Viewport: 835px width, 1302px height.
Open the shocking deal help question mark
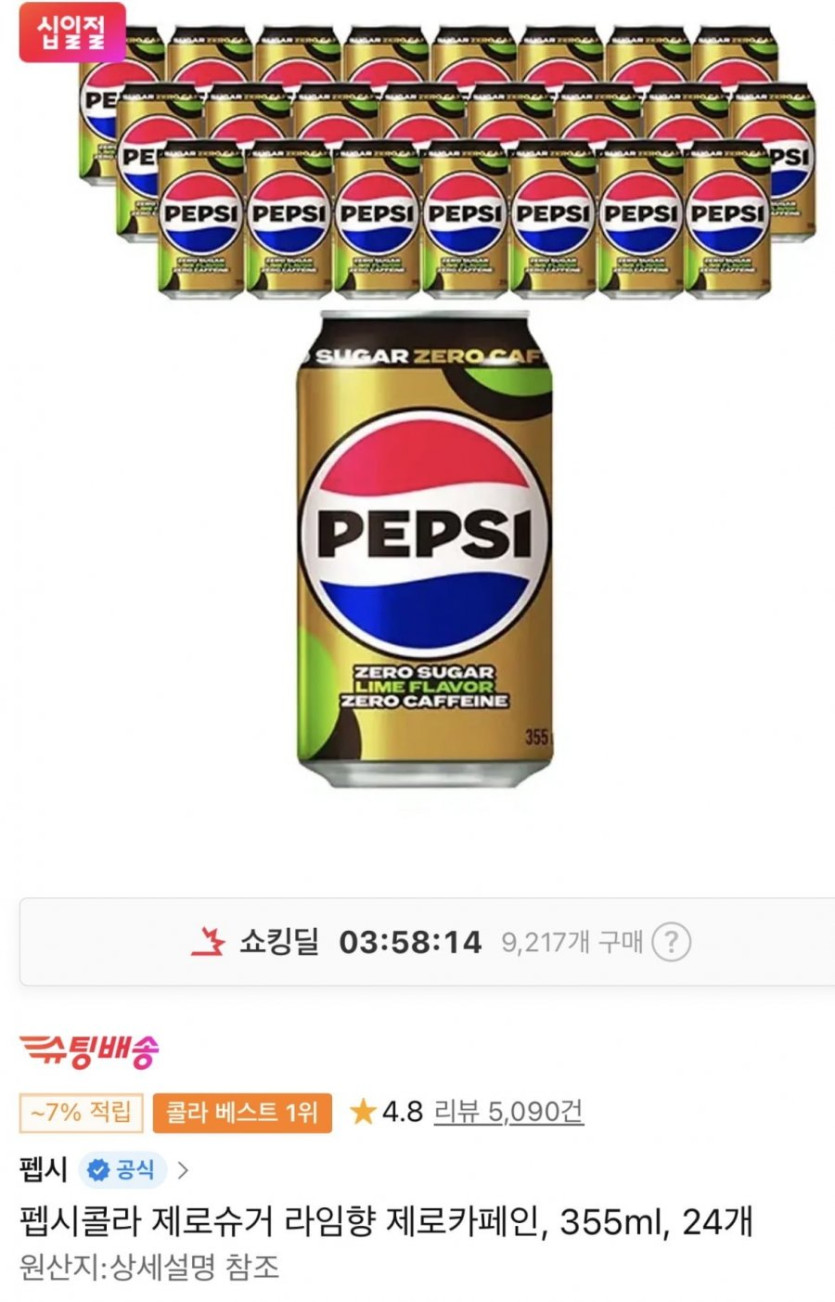671,942
